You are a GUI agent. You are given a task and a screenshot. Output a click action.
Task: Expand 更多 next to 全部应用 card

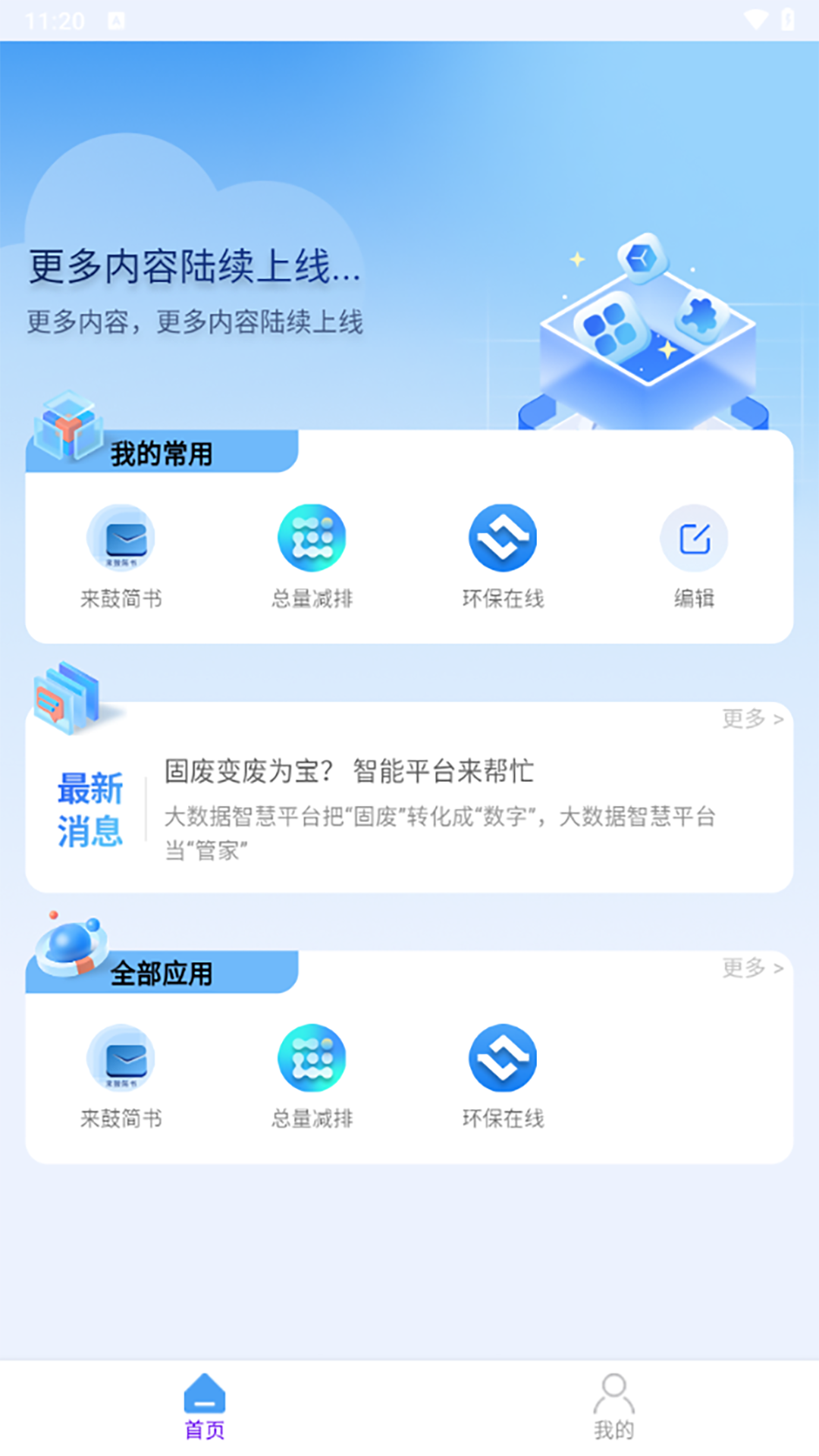pos(752,968)
